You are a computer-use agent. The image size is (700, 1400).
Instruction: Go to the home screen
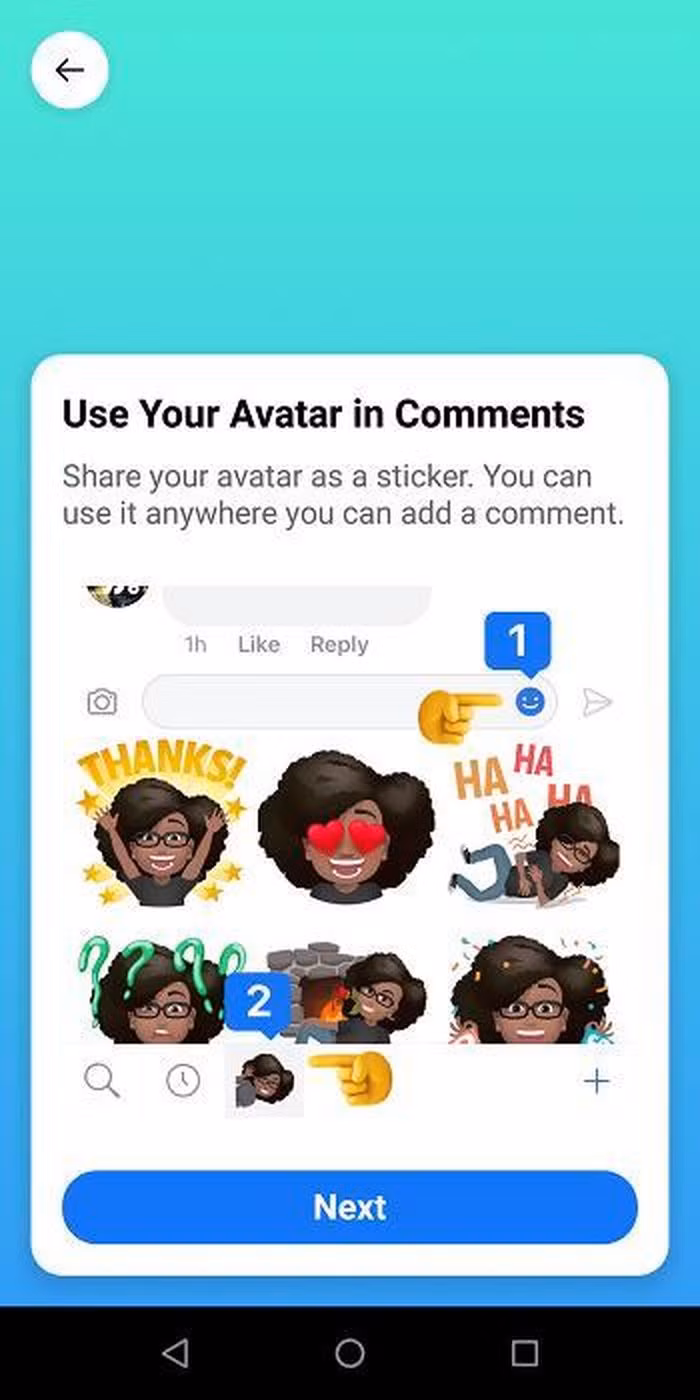click(x=349, y=1353)
